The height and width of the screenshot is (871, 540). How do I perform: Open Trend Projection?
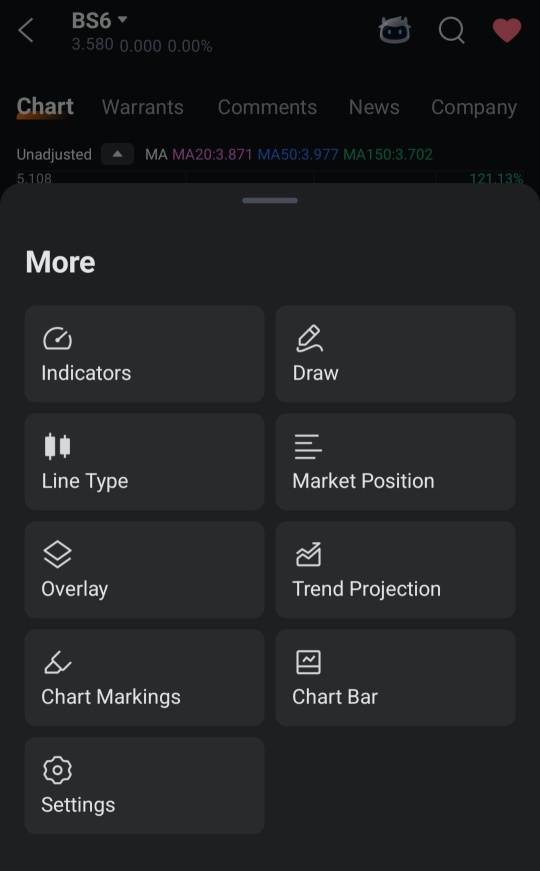coord(396,569)
